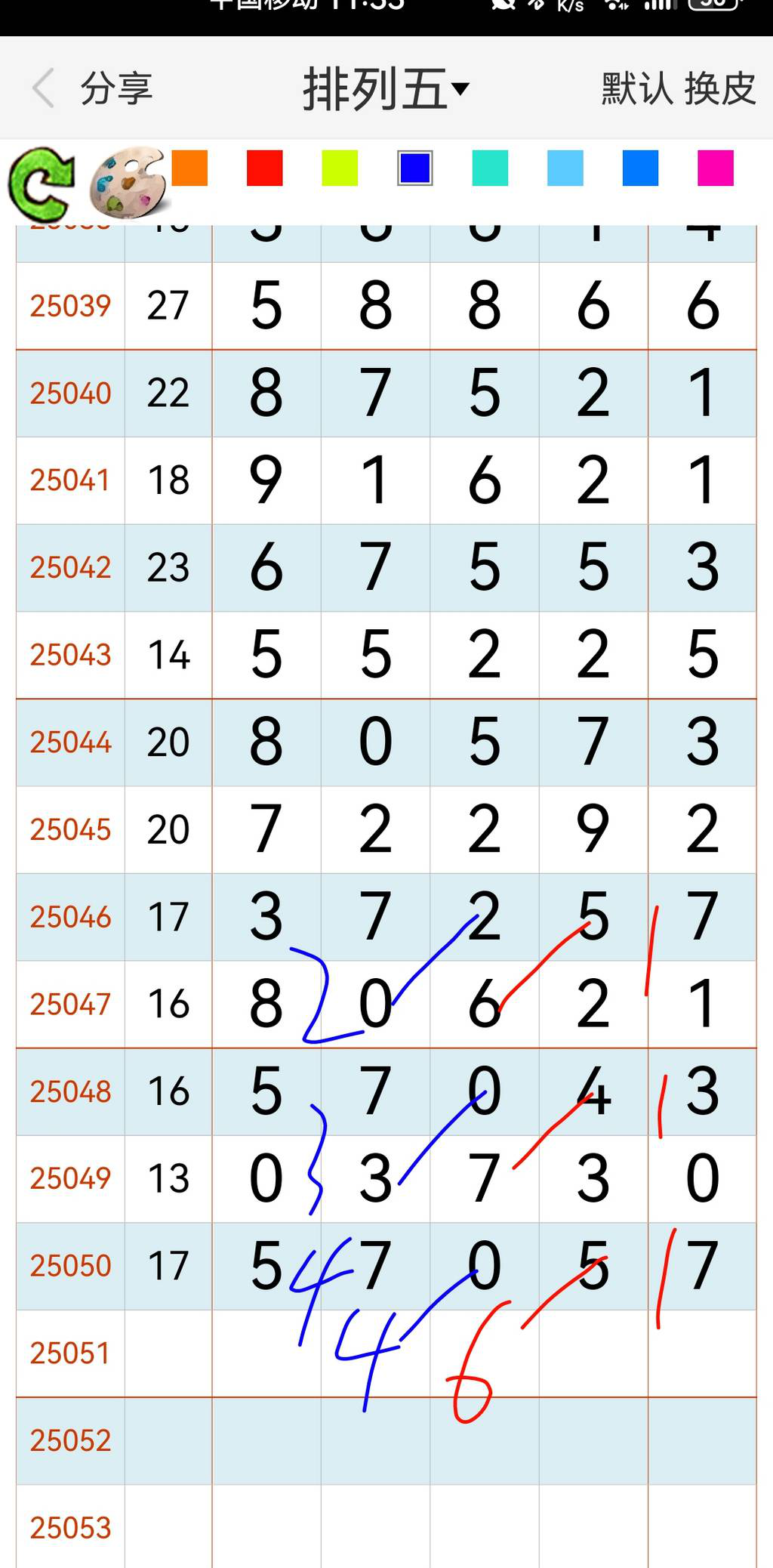Tap 换皮 to change skin
This screenshot has width=773, height=1568.
click(720, 88)
